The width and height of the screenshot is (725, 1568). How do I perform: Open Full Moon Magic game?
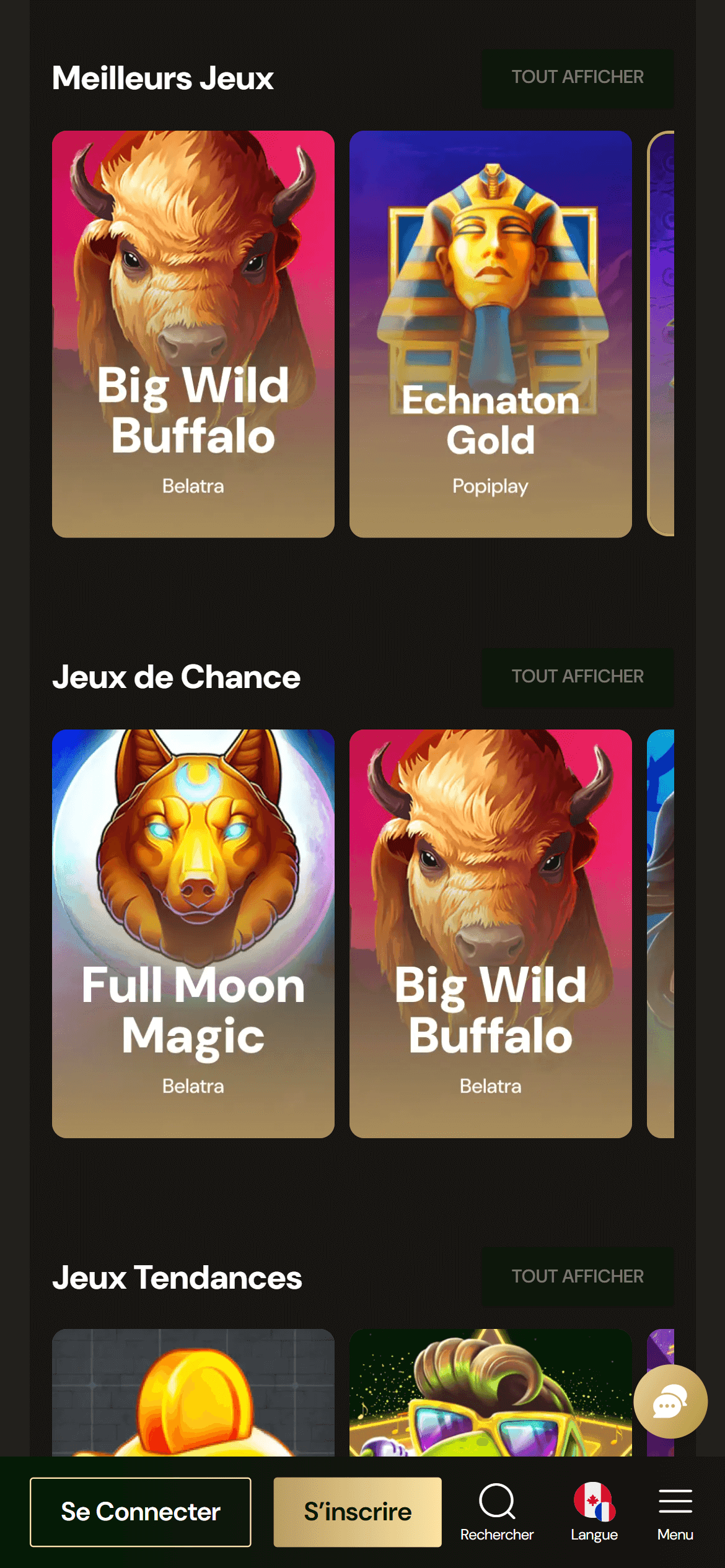(192, 932)
